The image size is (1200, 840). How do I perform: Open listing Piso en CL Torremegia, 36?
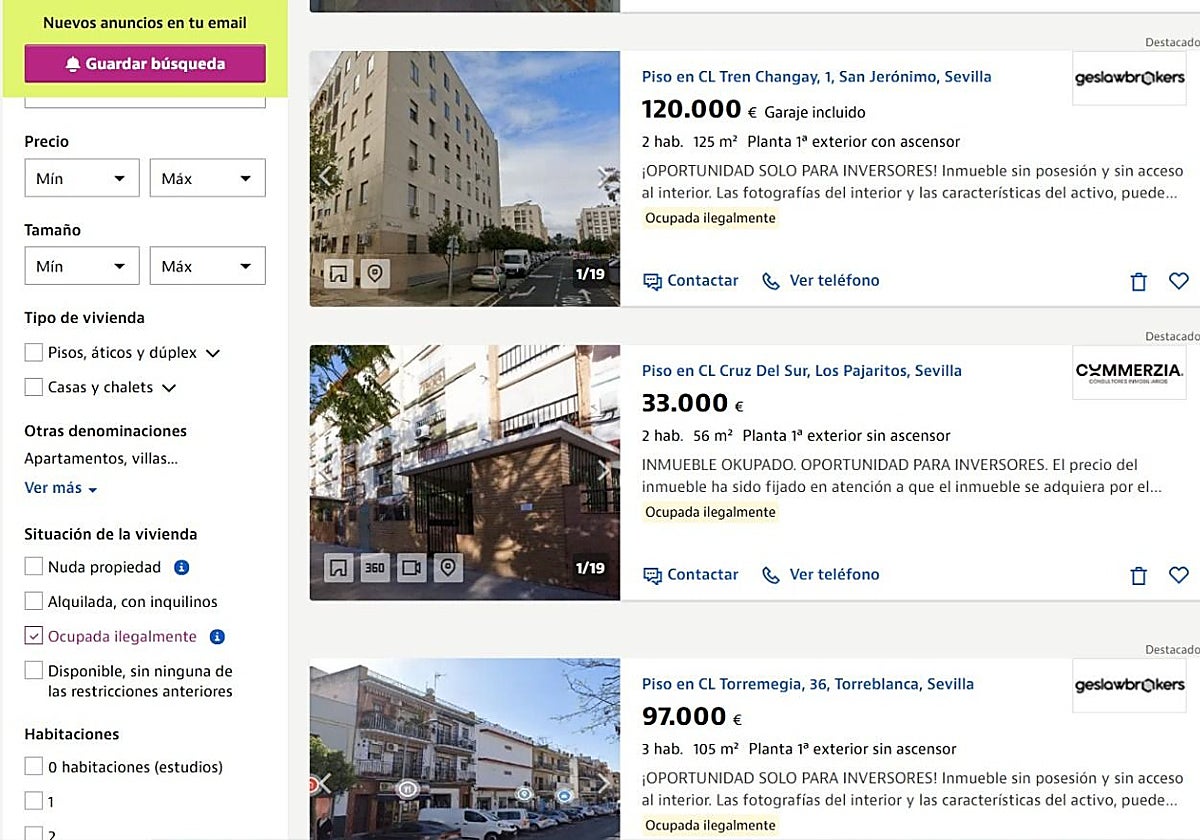[x=807, y=685]
